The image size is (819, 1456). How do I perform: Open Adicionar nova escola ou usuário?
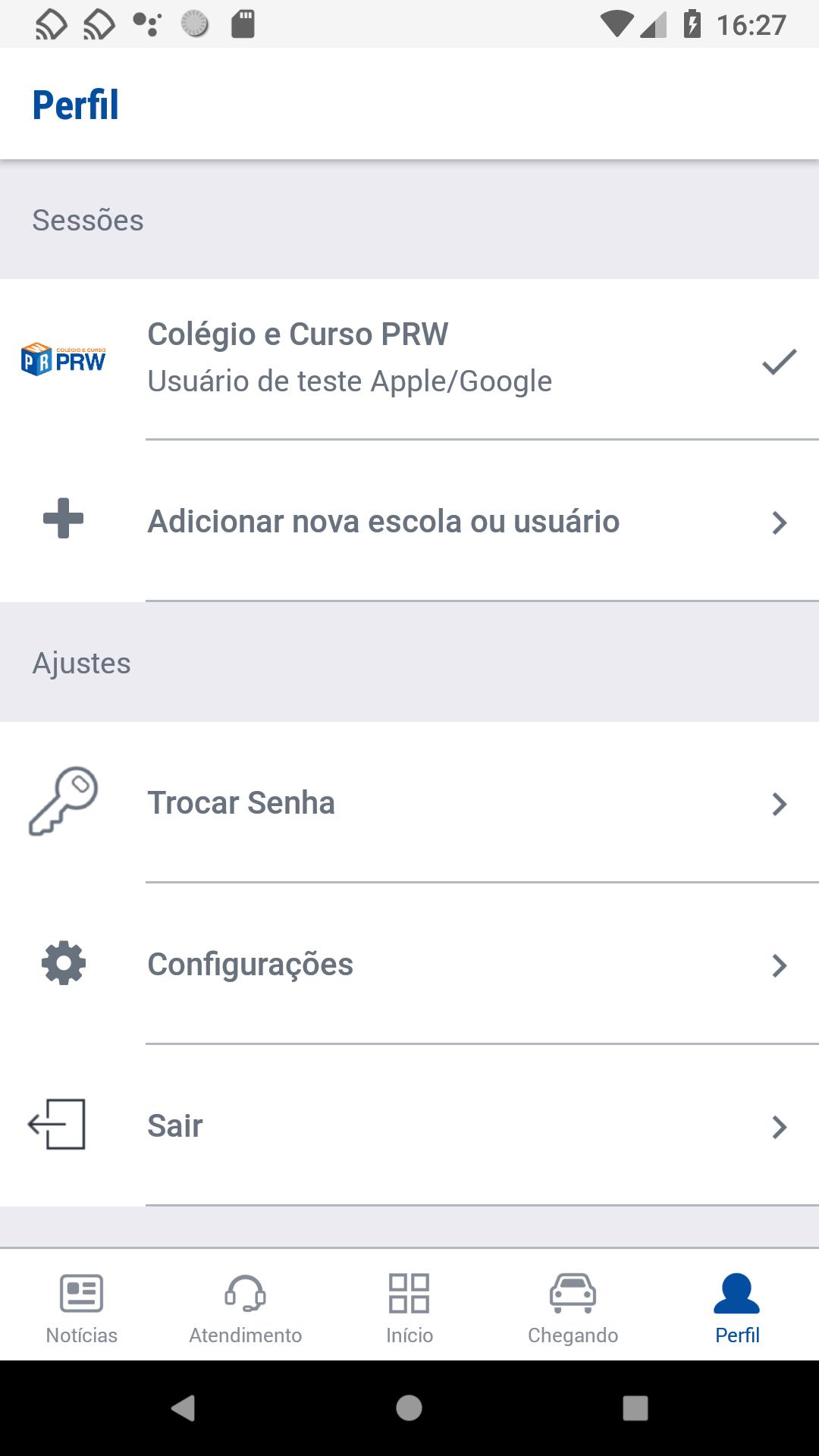409,522
